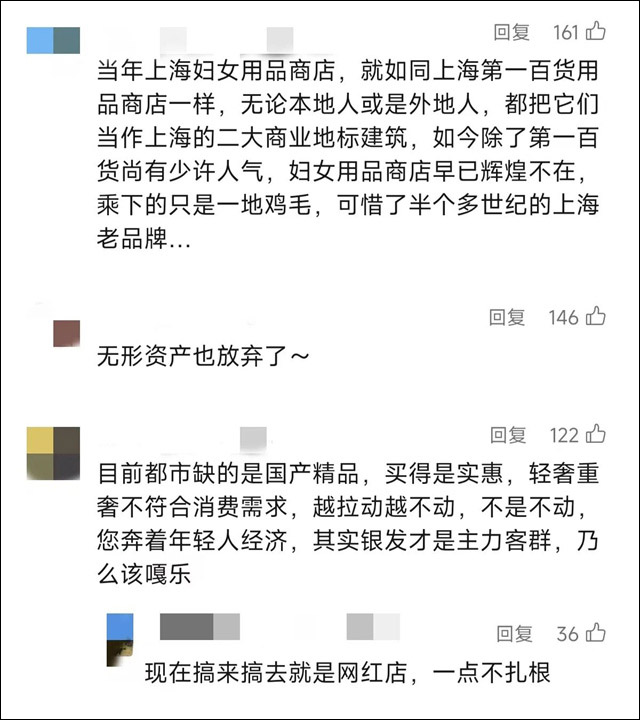640x720 pixels.
Task: Like the 现在搞来搞去就是网红店 reply
Action: 596,633
